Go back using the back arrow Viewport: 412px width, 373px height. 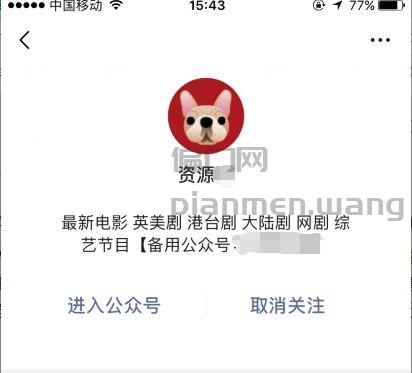click(x=24, y=40)
